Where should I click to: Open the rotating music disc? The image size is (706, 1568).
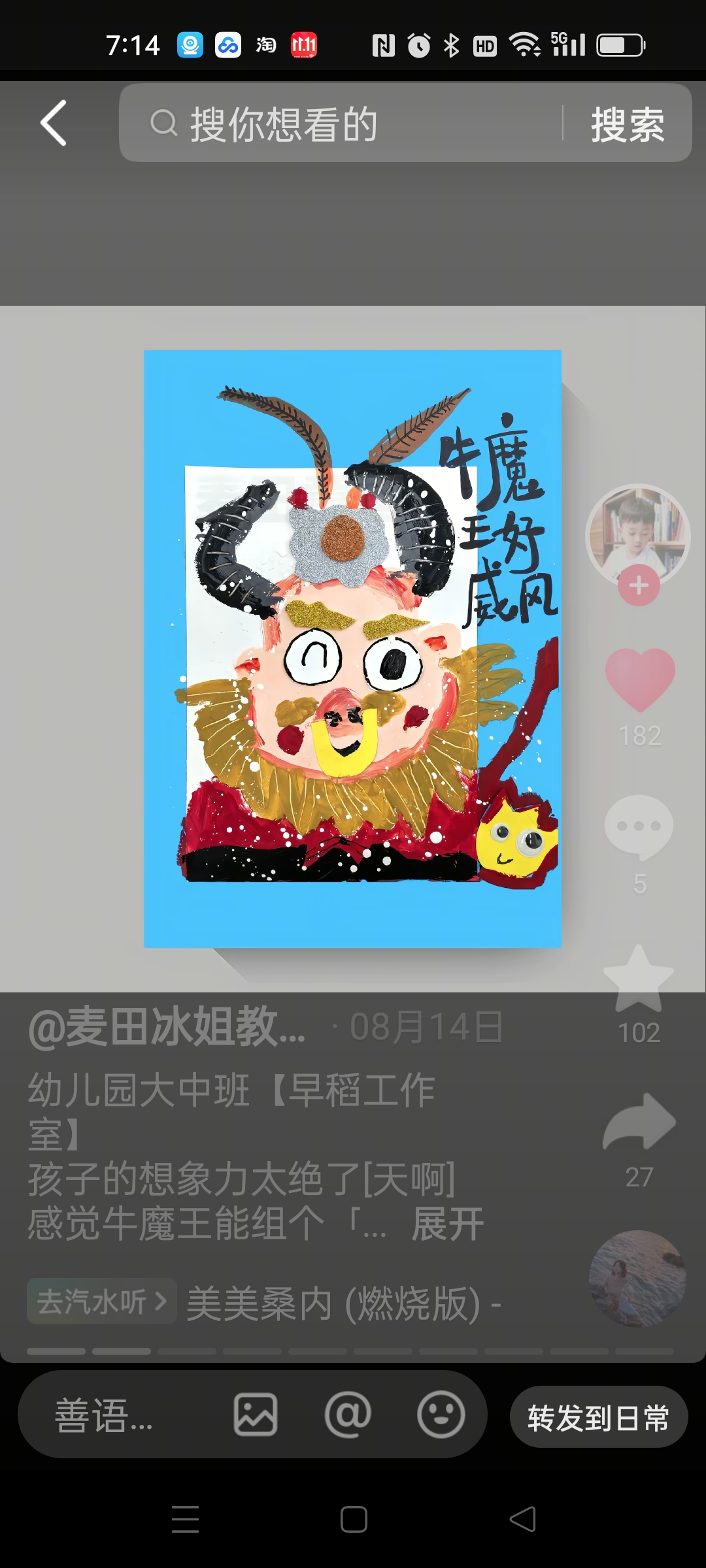point(637,1279)
